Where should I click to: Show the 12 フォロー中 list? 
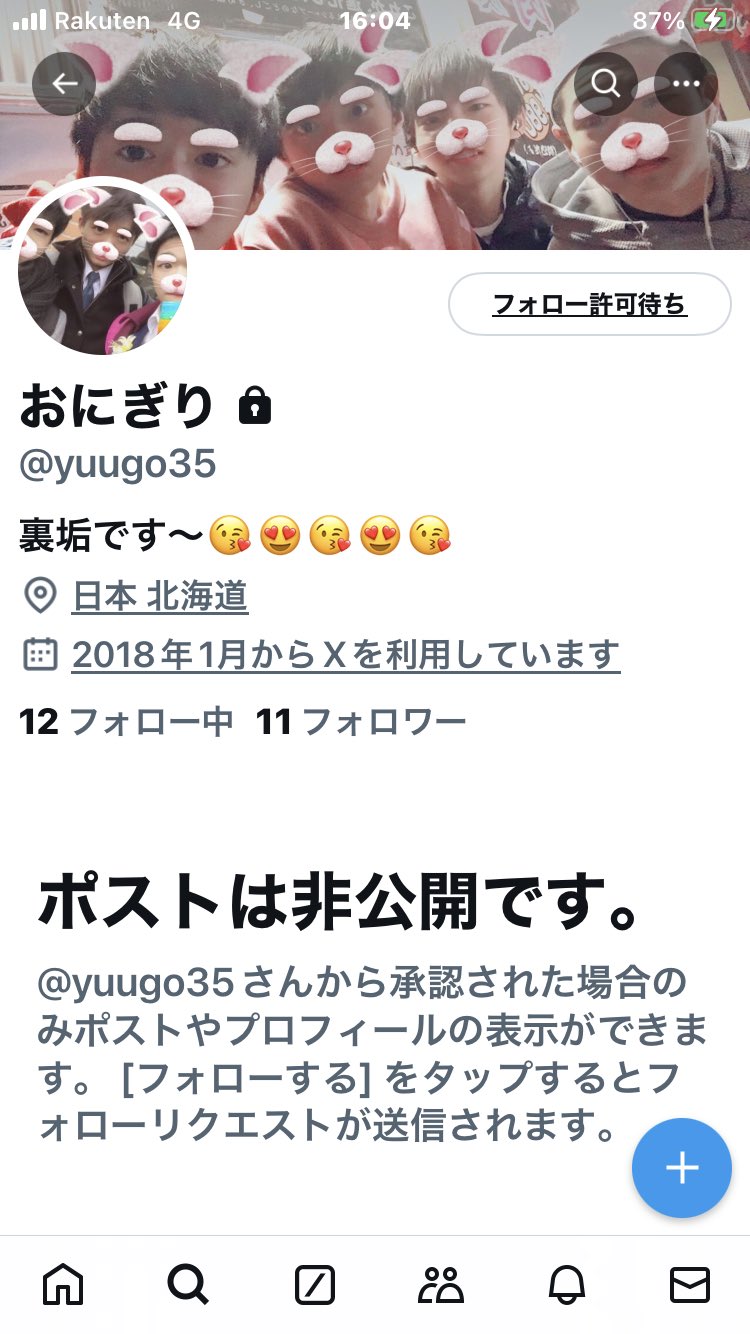pyautogui.click(x=126, y=721)
